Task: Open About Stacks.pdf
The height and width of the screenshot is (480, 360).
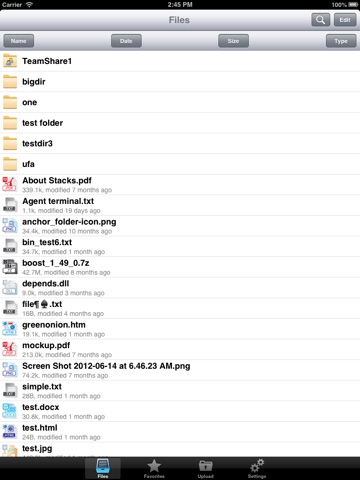Action: [180, 185]
